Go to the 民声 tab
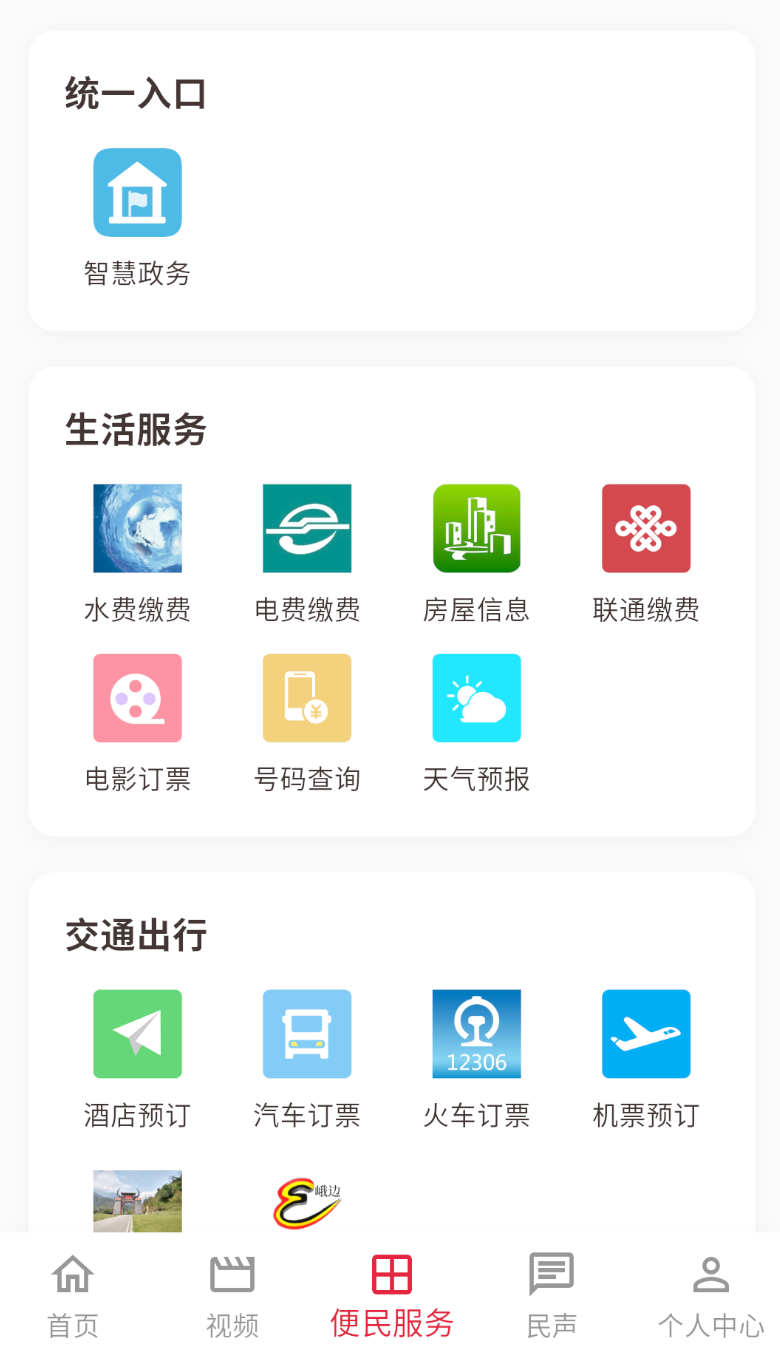 coord(551,1294)
